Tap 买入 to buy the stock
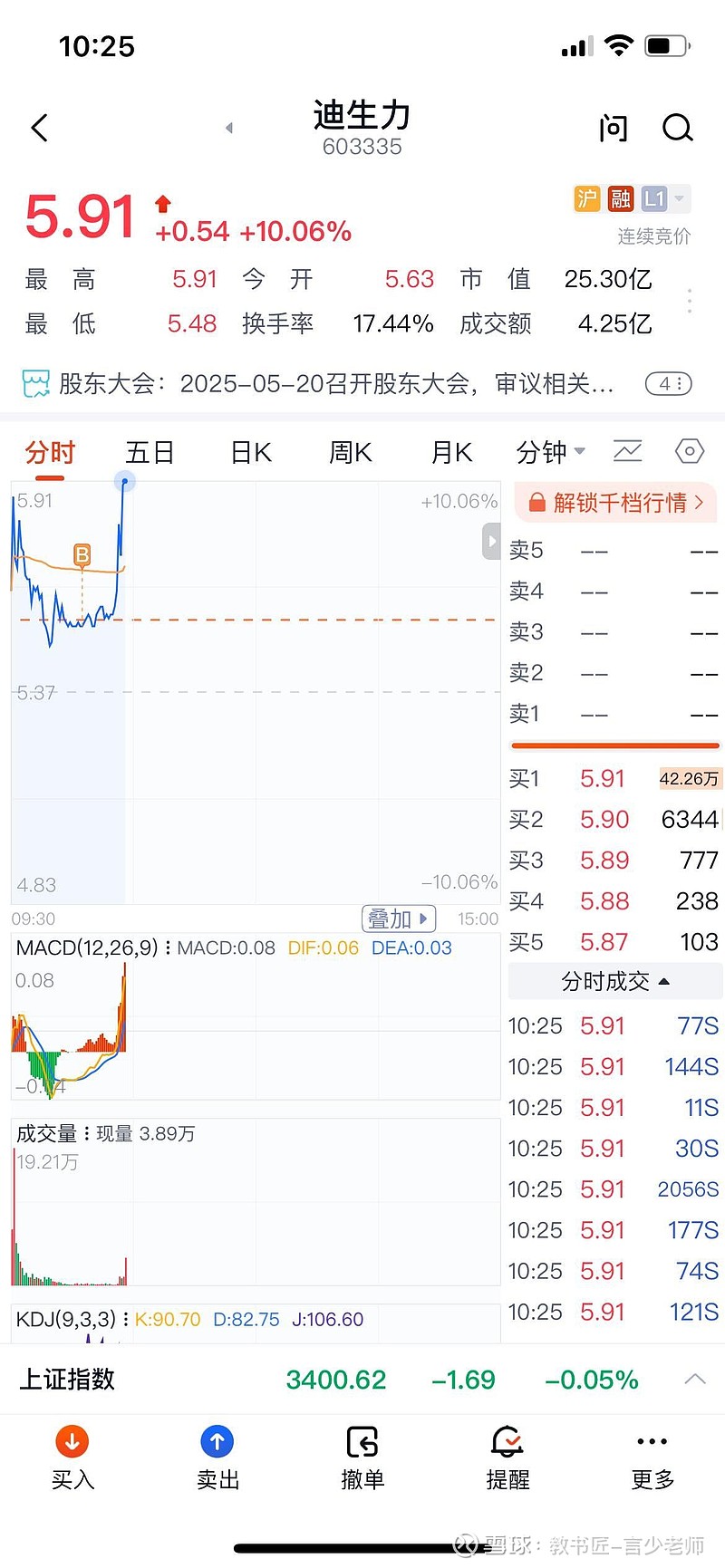The image size is (725, 1568). click(x=72, y=1458)
